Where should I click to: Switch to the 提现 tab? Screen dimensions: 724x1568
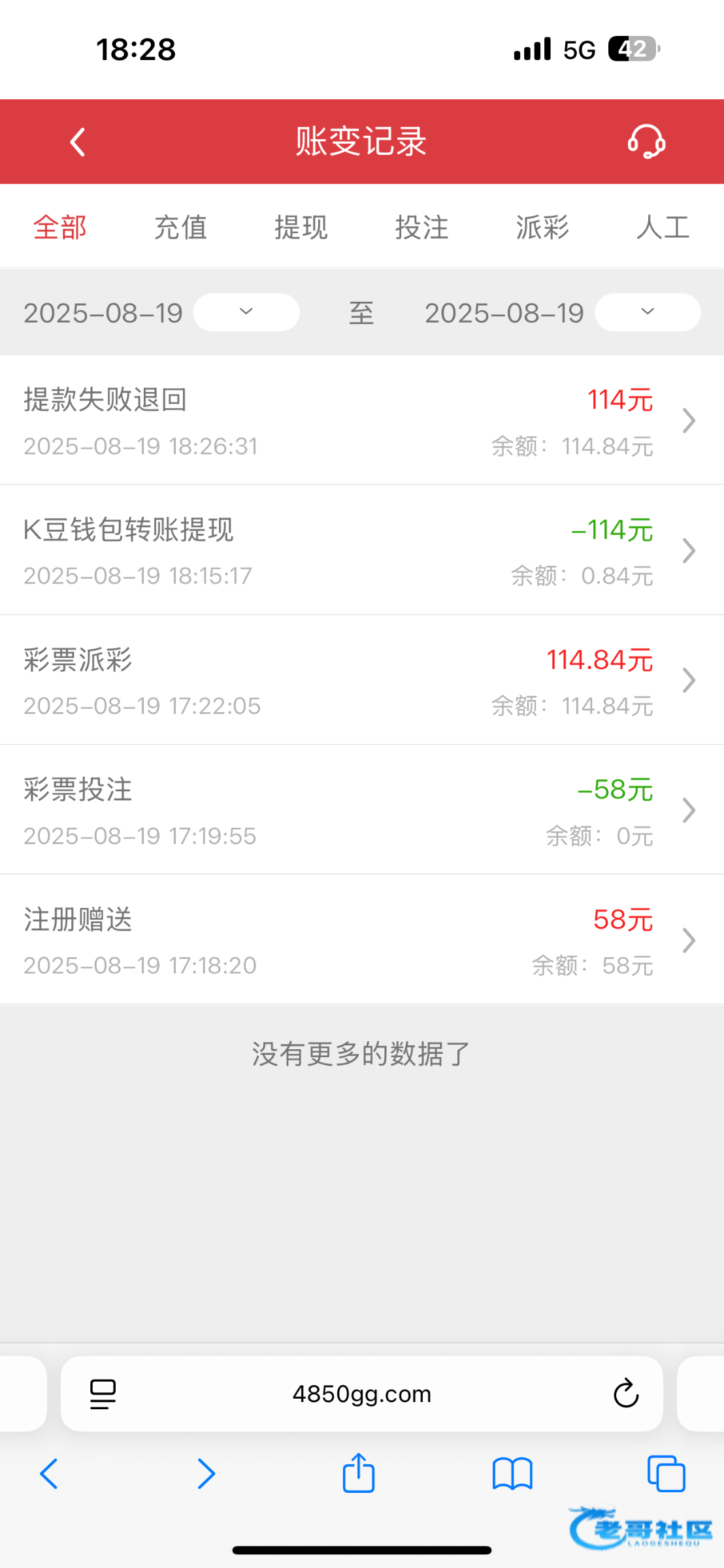(301, 227)
